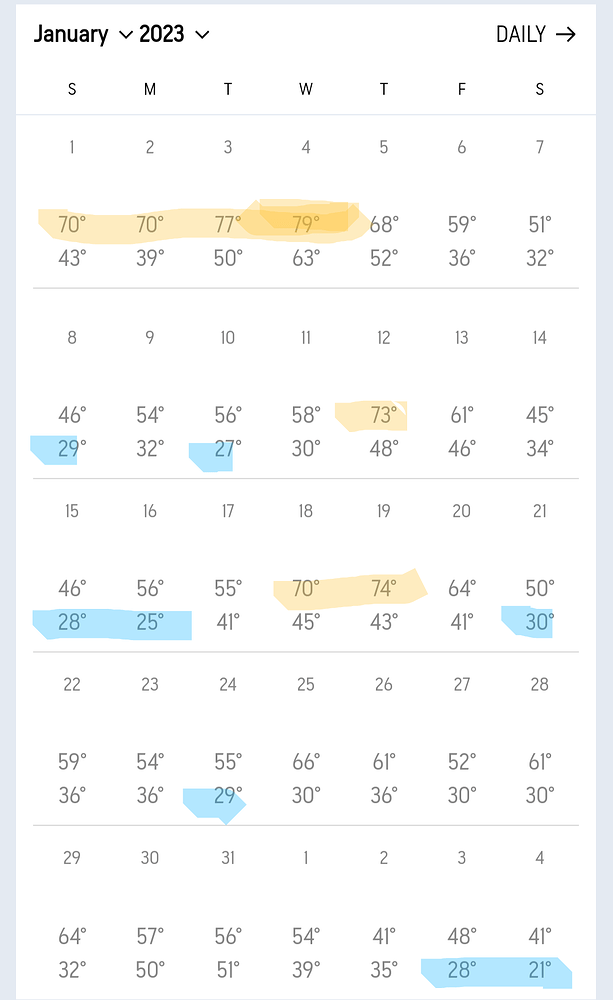
Task: Open the 2023 year dropdown
Action: (x=174, y=34)
